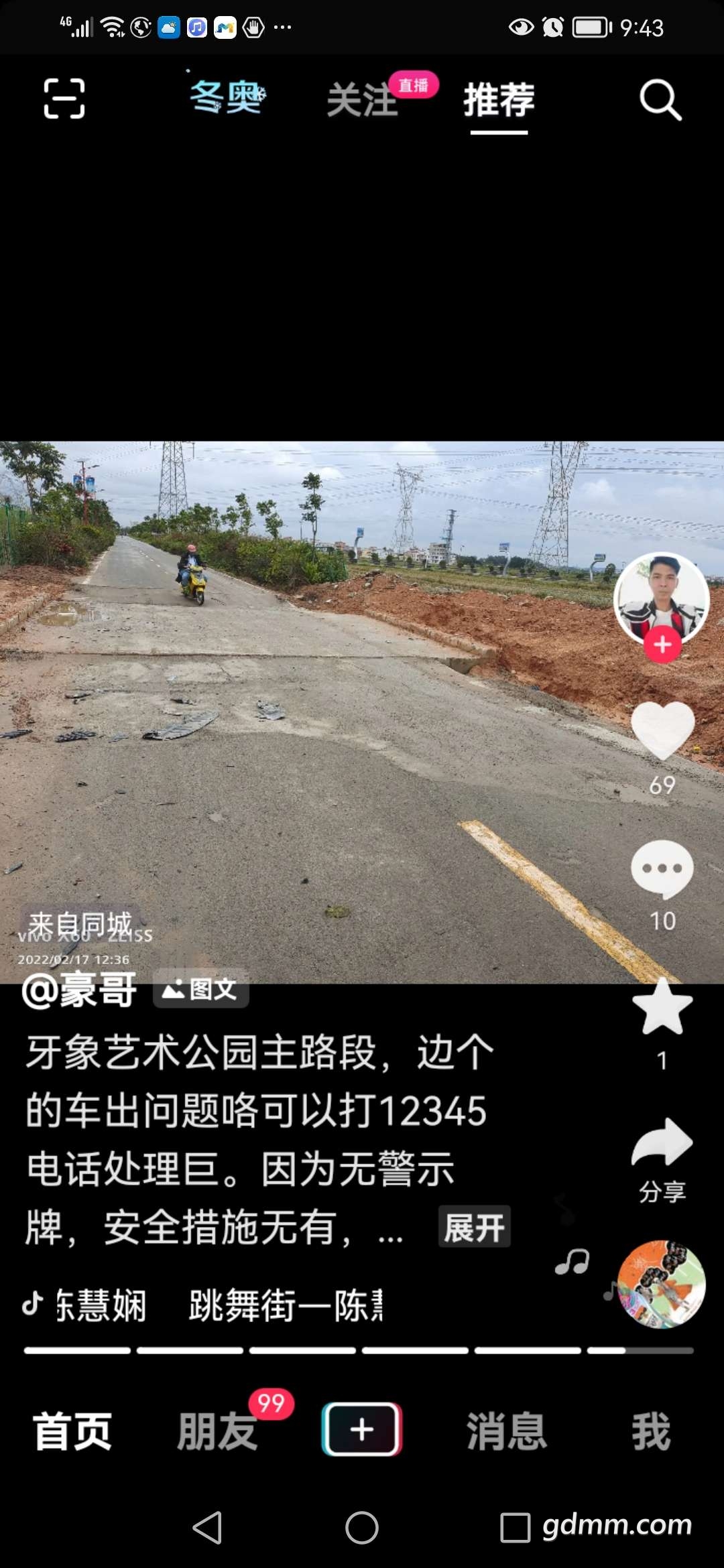The image size is (724, 1568).
Task: Open the @豪哥 username link
Action: [79, 989]
